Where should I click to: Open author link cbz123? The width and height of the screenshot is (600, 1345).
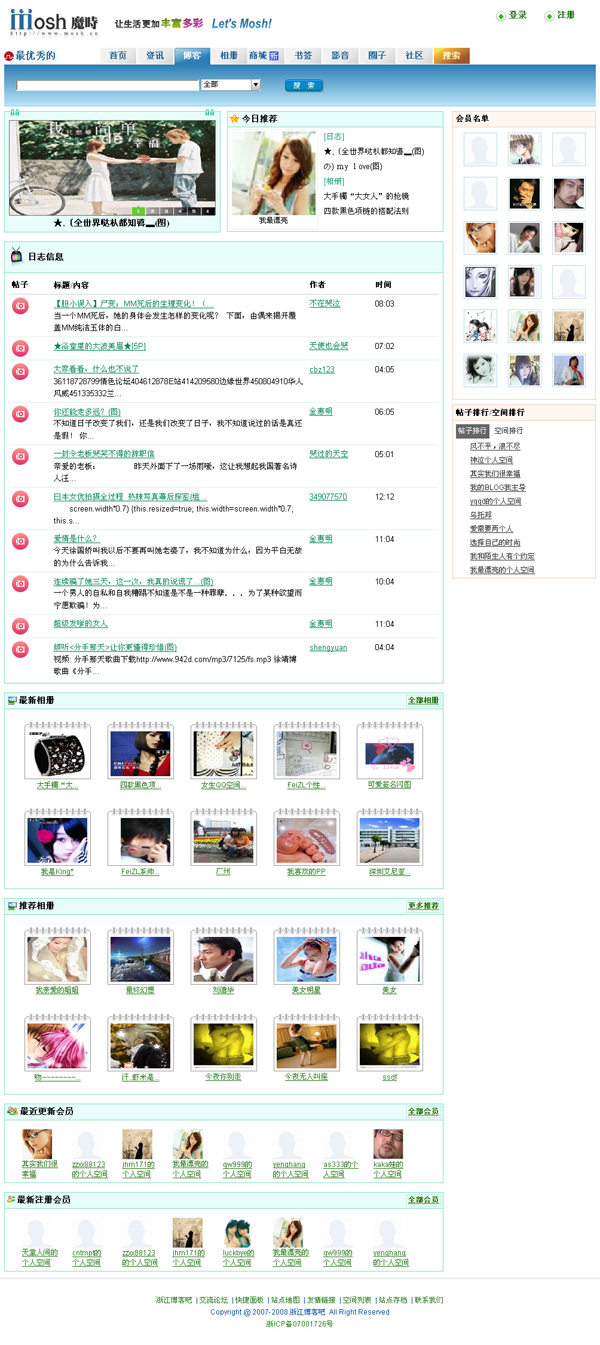click(321, 369)
